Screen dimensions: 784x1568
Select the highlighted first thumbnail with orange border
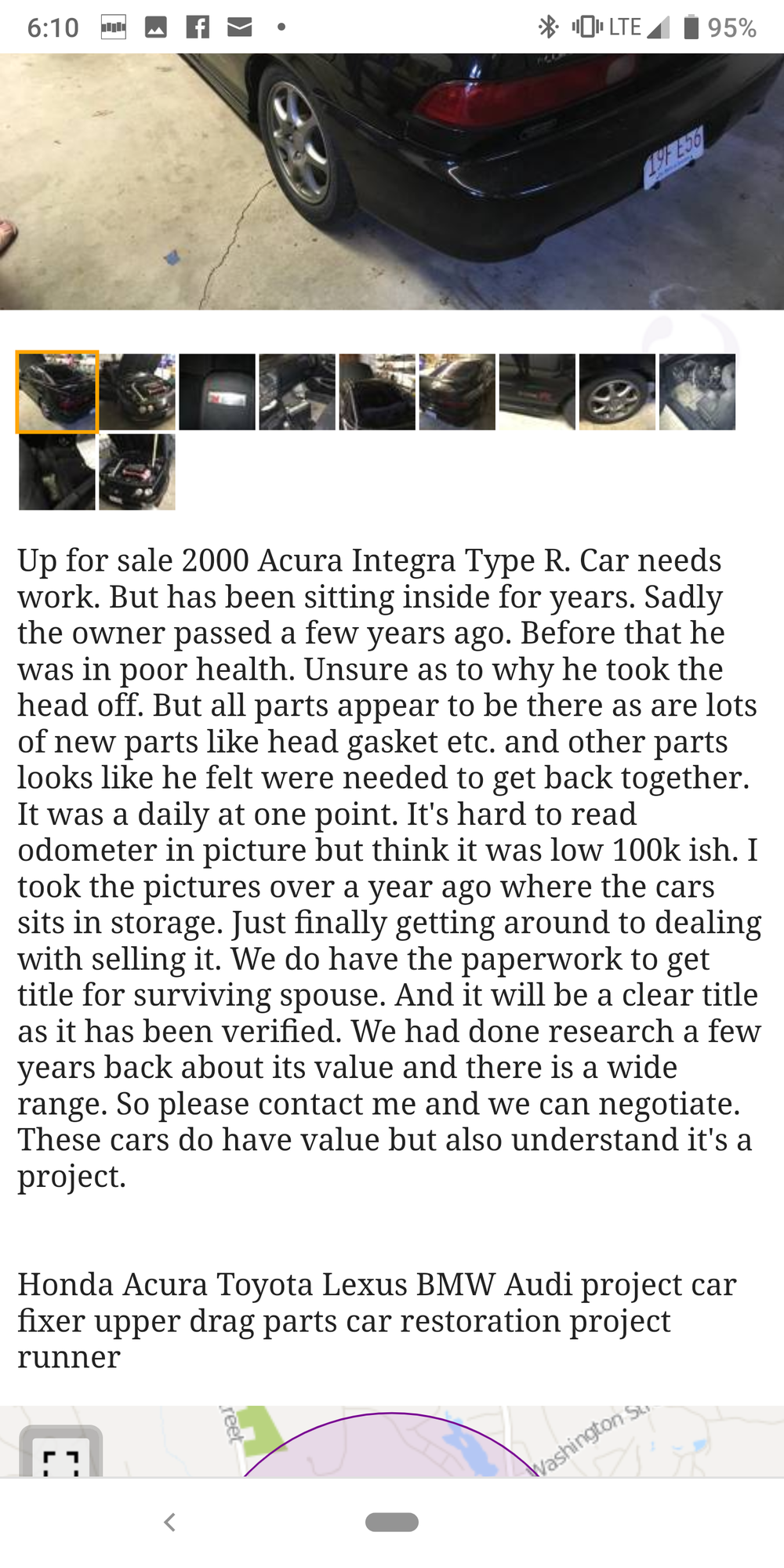[57, 392]
